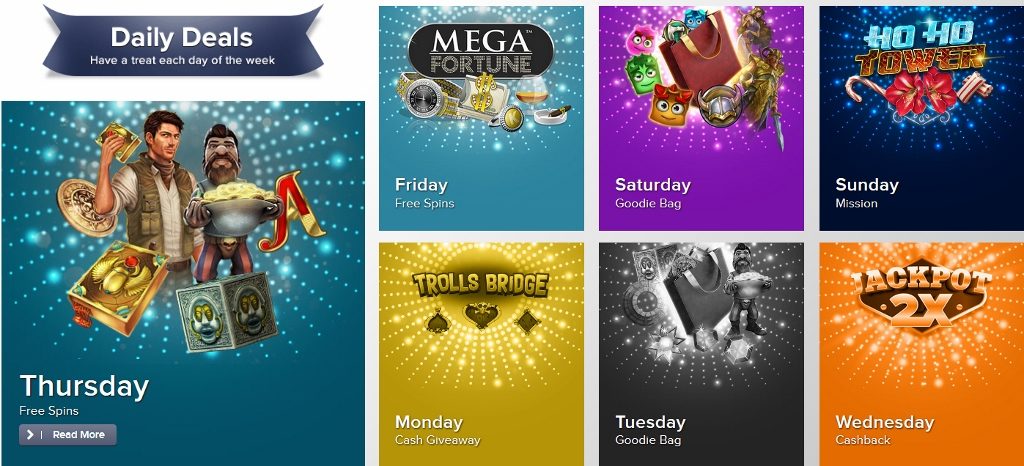1024x466 pixels.
Task: Tap Read More on Thursday deal
Action: pyautogui.click(x=68, y=435)
